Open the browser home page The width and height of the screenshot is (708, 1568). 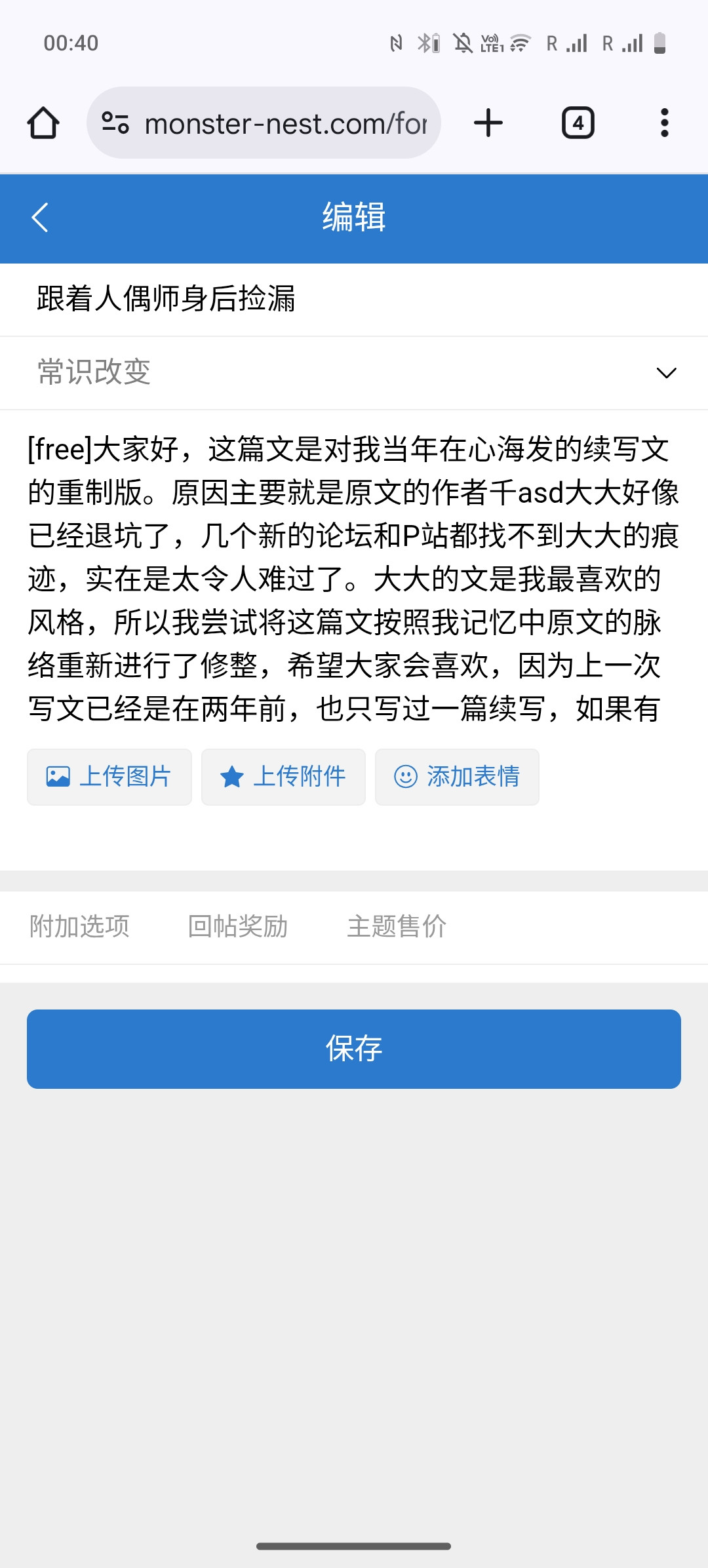coord(43,123)
